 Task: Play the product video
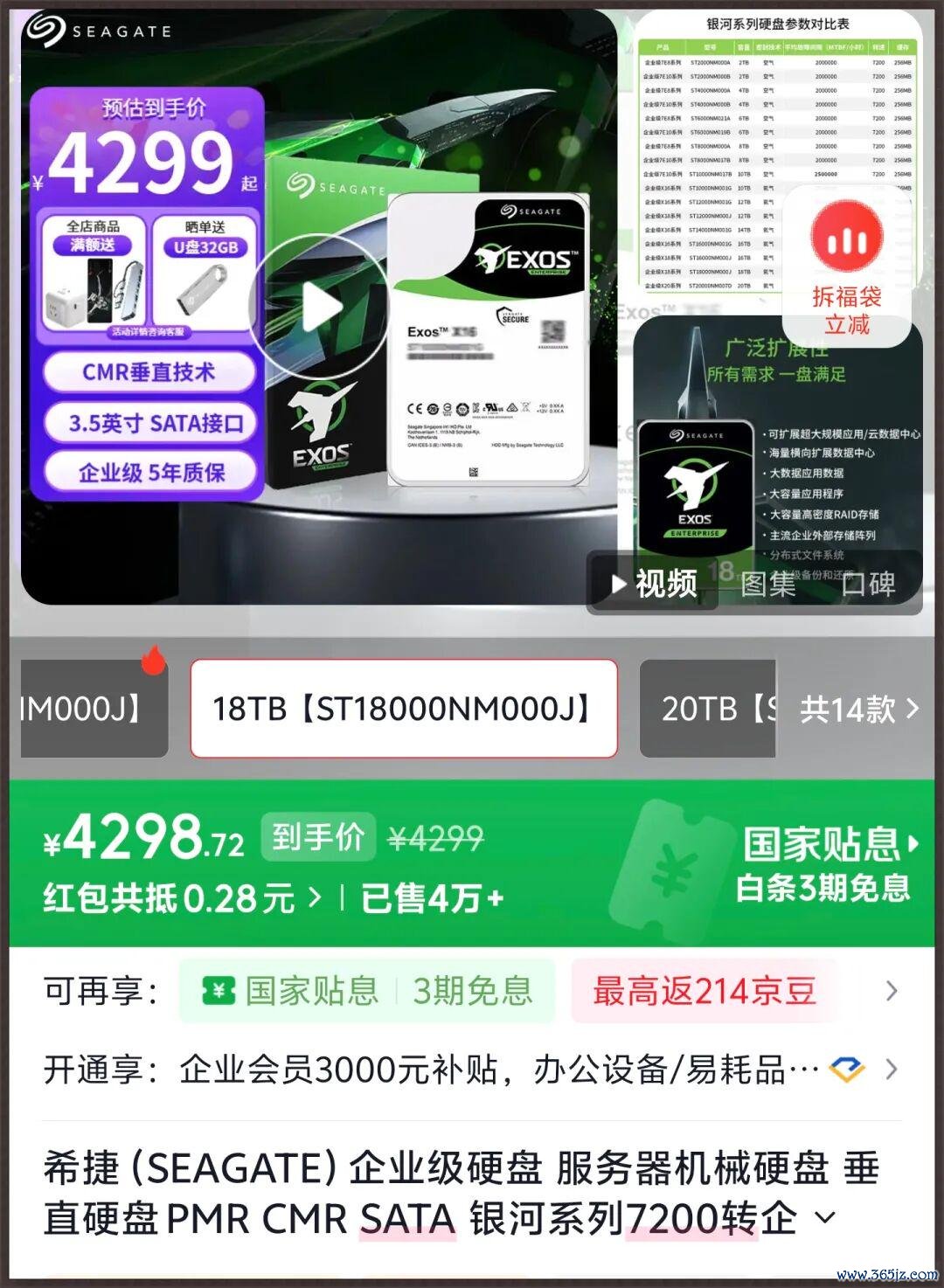click(x=317, y=307)
